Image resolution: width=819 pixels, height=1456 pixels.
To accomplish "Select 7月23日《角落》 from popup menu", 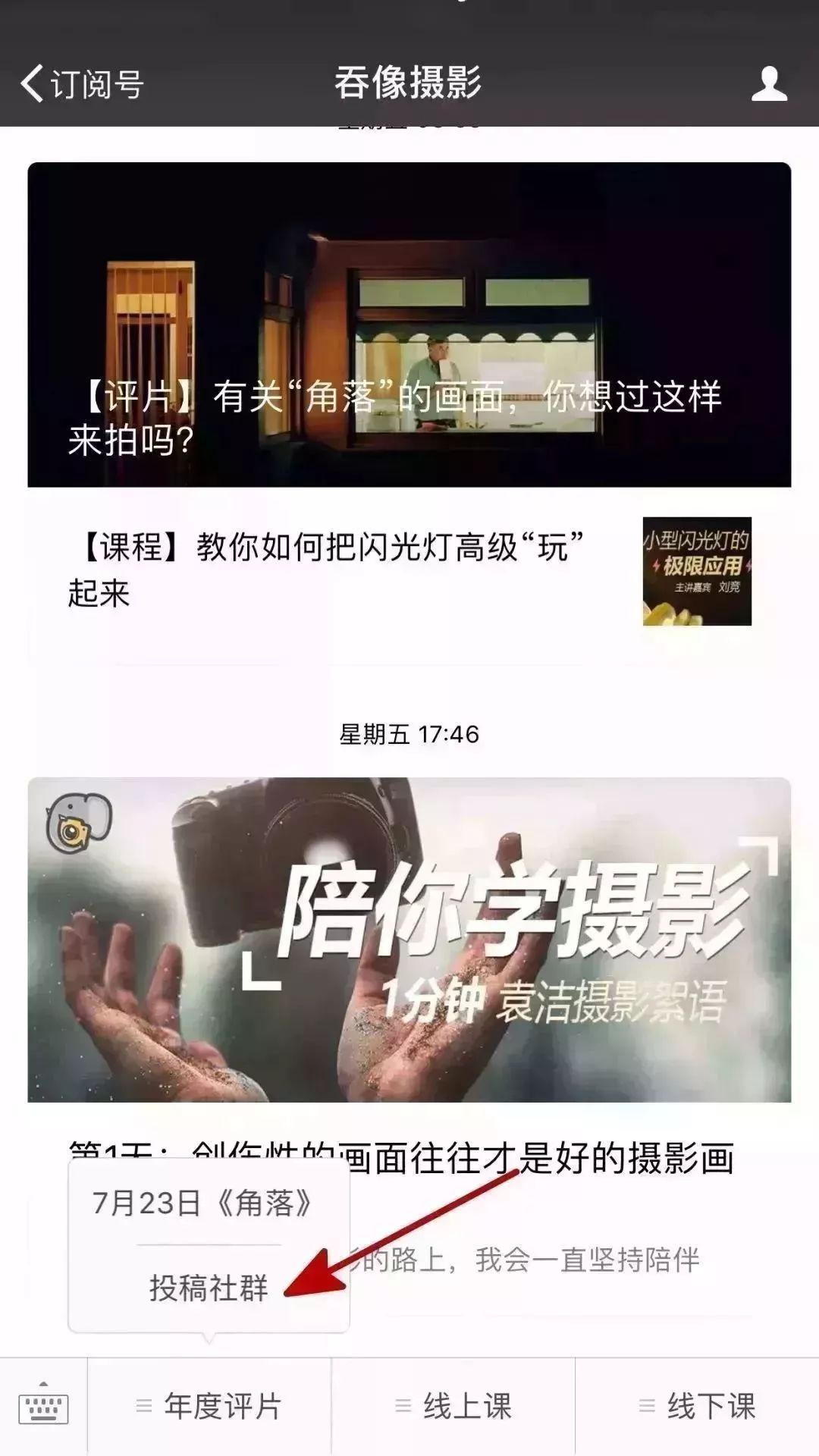I will pyautogui.click(x=202, y=1203).
